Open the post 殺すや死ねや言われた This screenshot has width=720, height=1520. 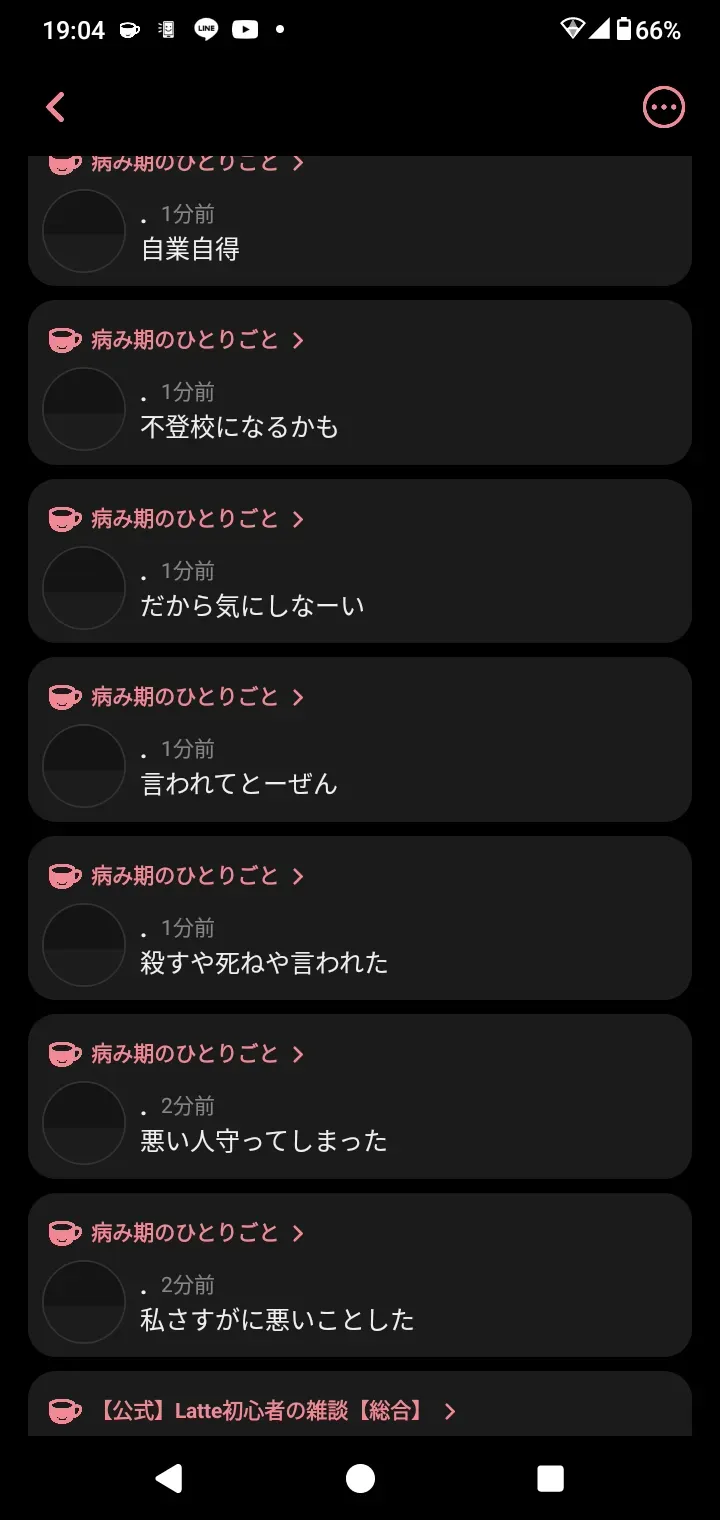[x=264, y=963]
